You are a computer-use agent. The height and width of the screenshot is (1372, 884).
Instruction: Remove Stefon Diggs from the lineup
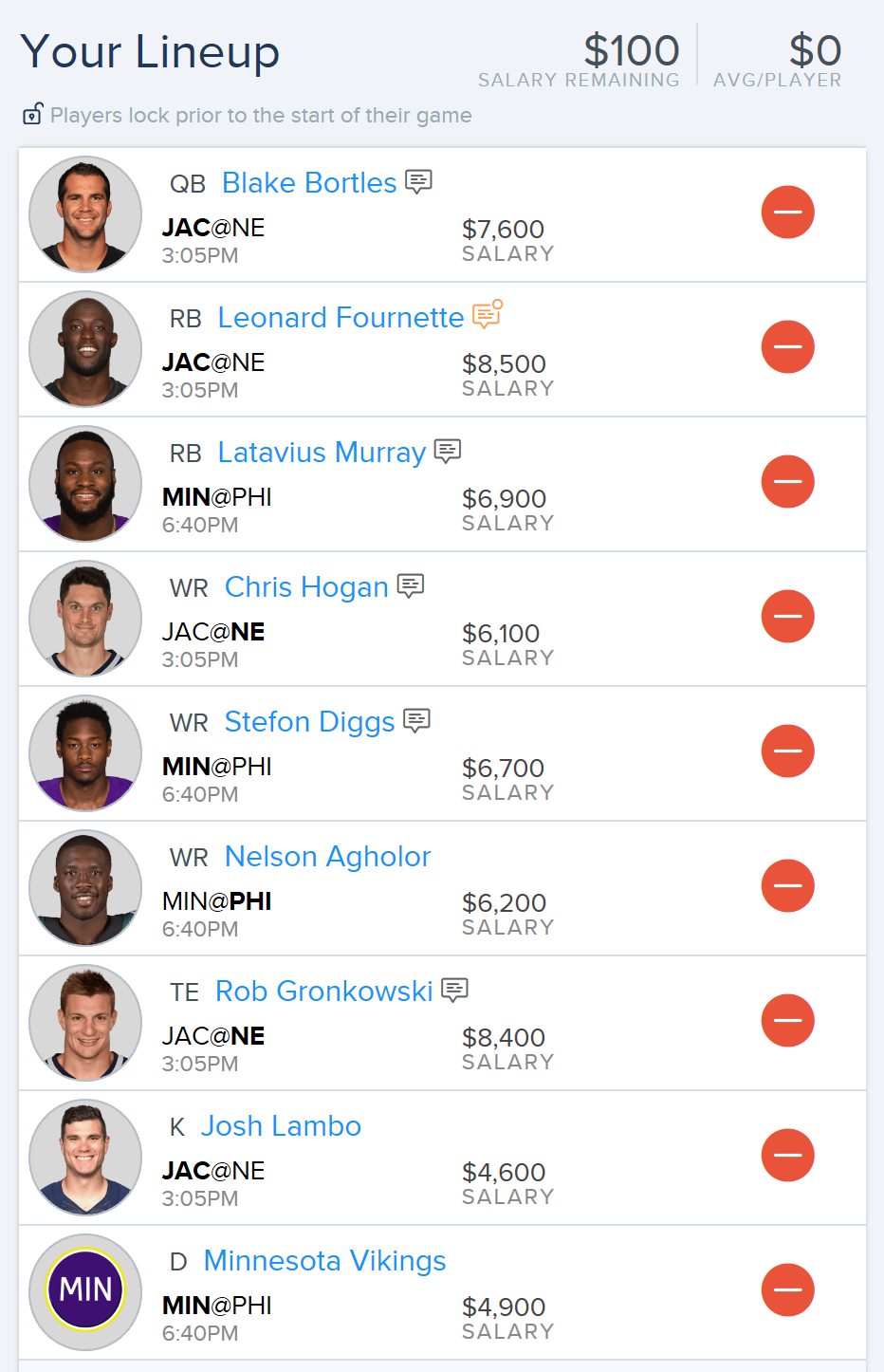click(787, 751)
